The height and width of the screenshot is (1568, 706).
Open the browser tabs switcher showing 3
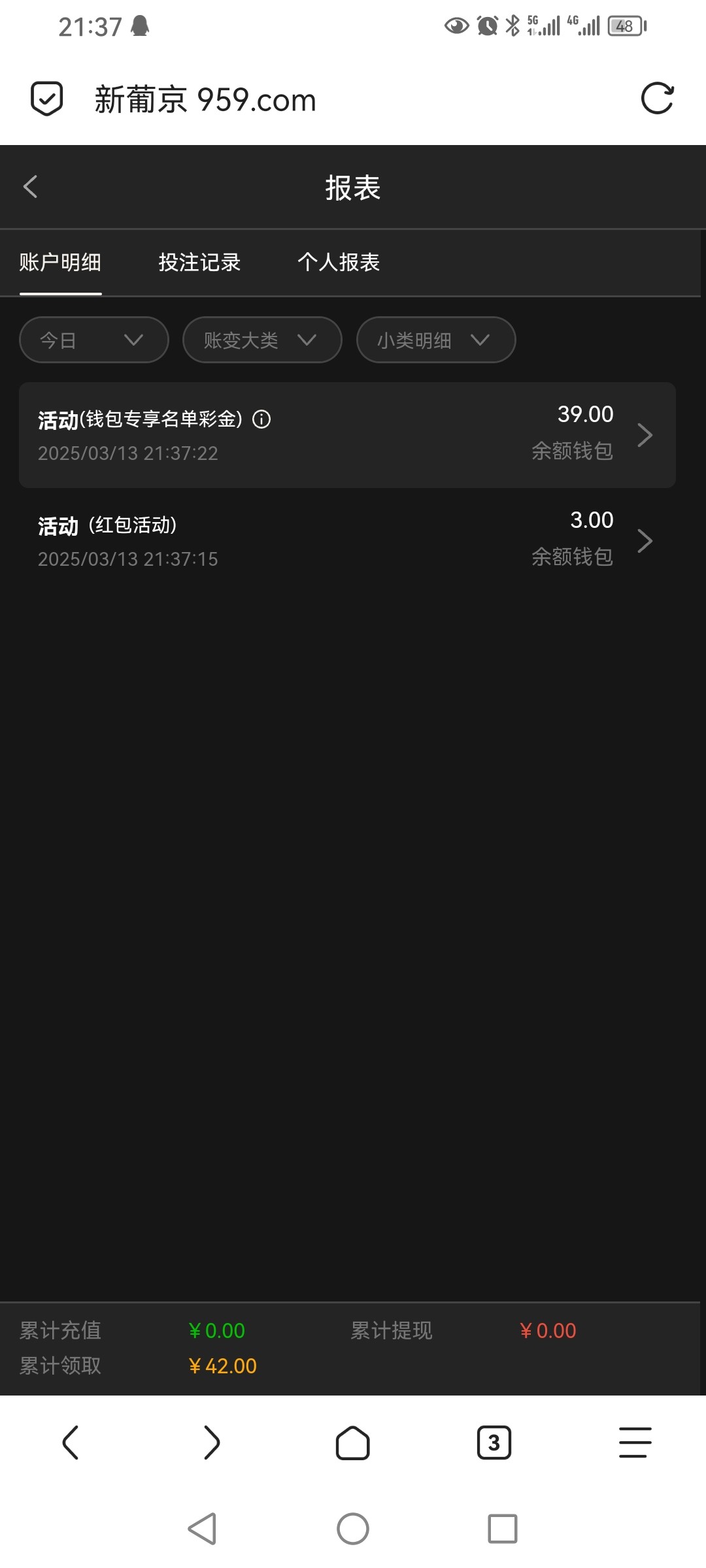[494, 1443]
